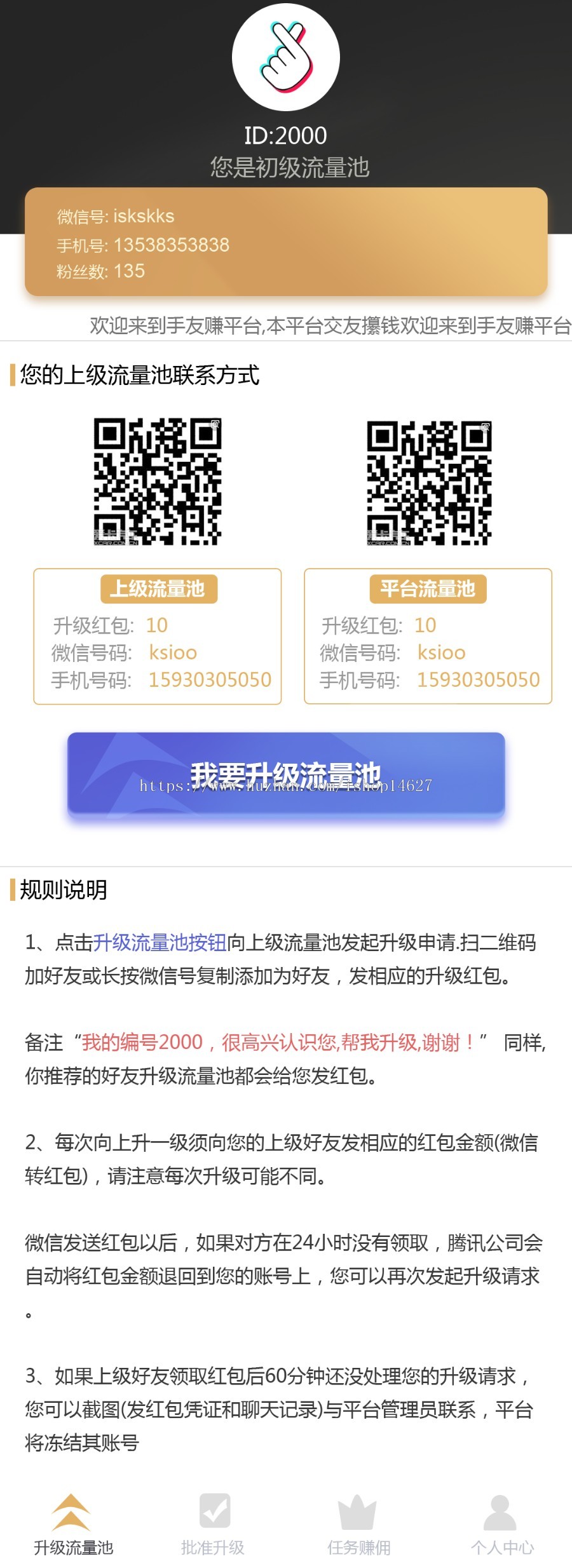Tap the finger-heart logo avatar at top
The height and width of the screenshot is (1568, 572).
pyautogui.click(x=285, y=56)
